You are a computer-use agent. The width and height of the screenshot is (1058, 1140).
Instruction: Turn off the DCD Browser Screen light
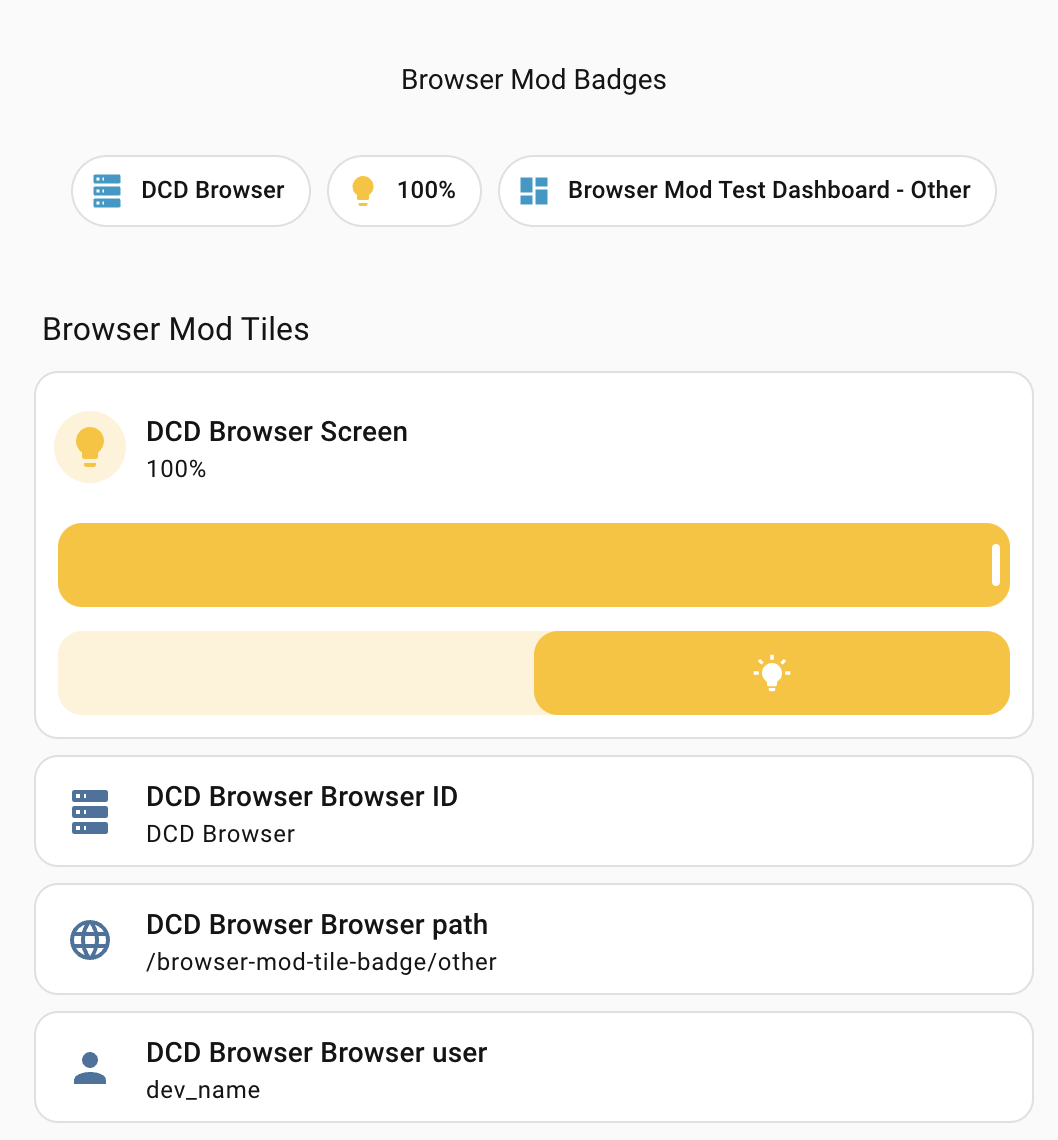pyautogui.click(x=296, y=673)
